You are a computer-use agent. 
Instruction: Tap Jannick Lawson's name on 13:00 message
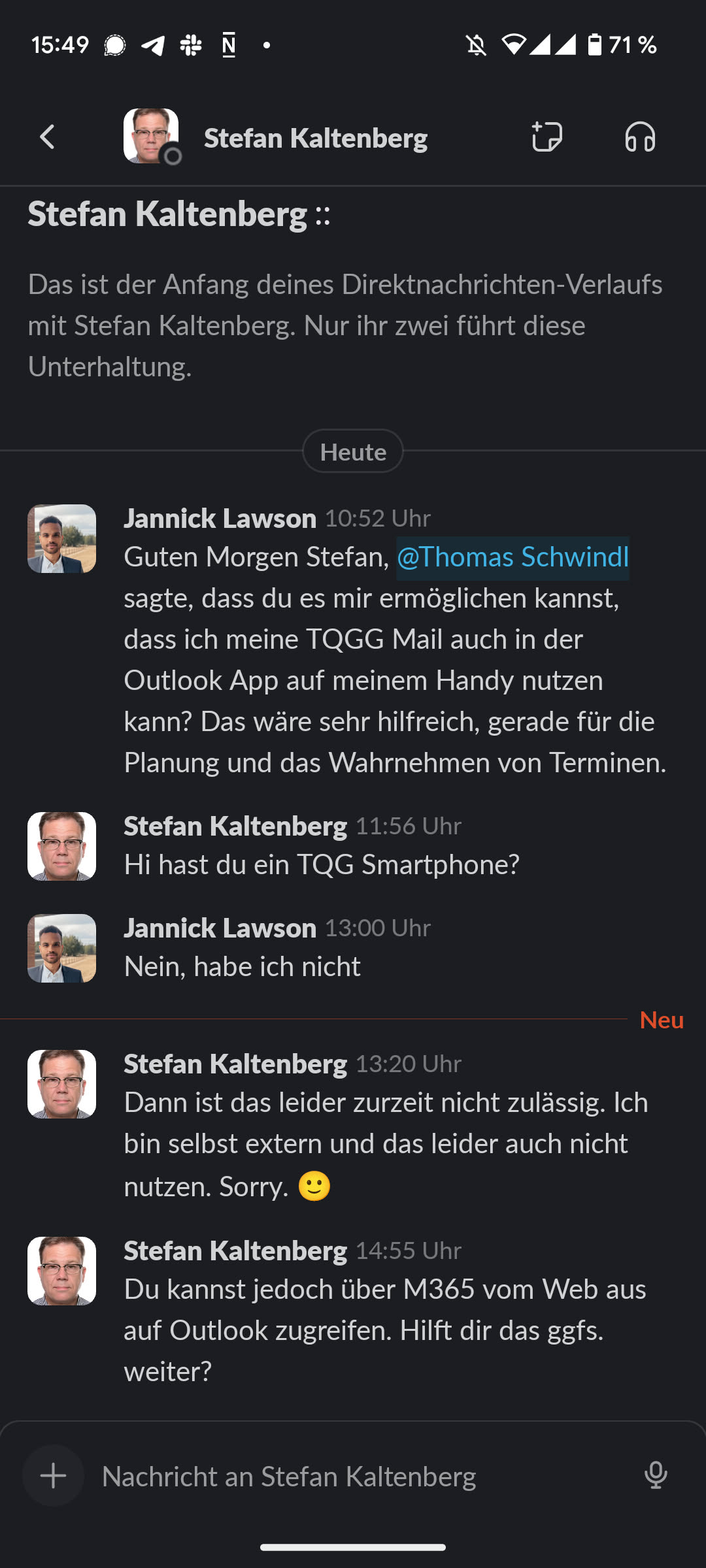[220, 928]
